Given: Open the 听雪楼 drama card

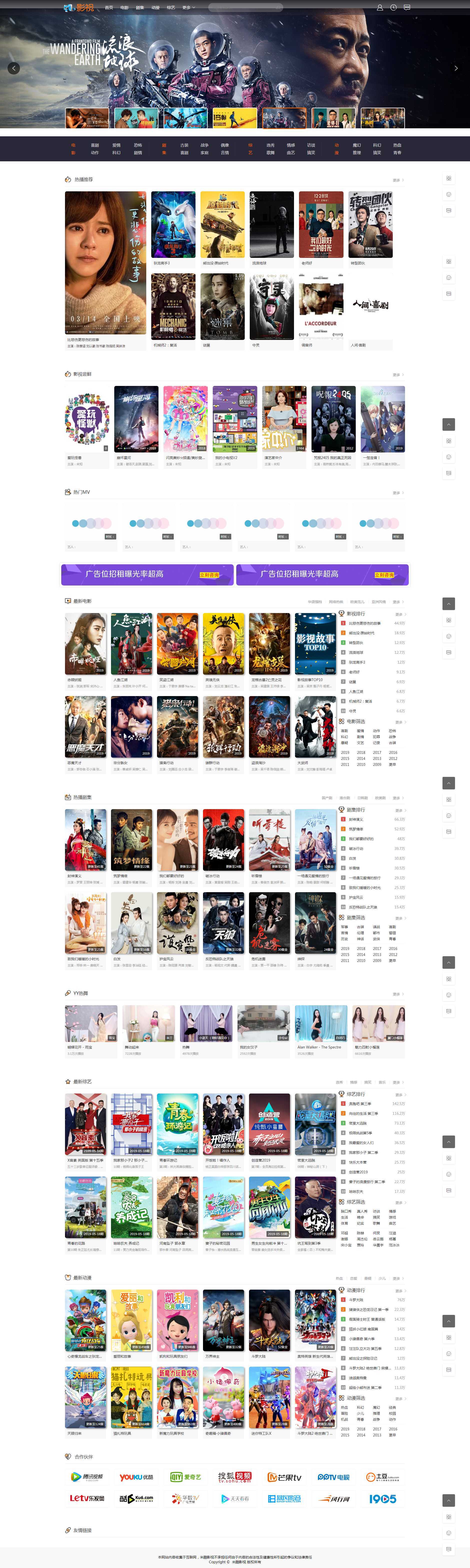Looking at the screenshot, I should click(269, 839).
